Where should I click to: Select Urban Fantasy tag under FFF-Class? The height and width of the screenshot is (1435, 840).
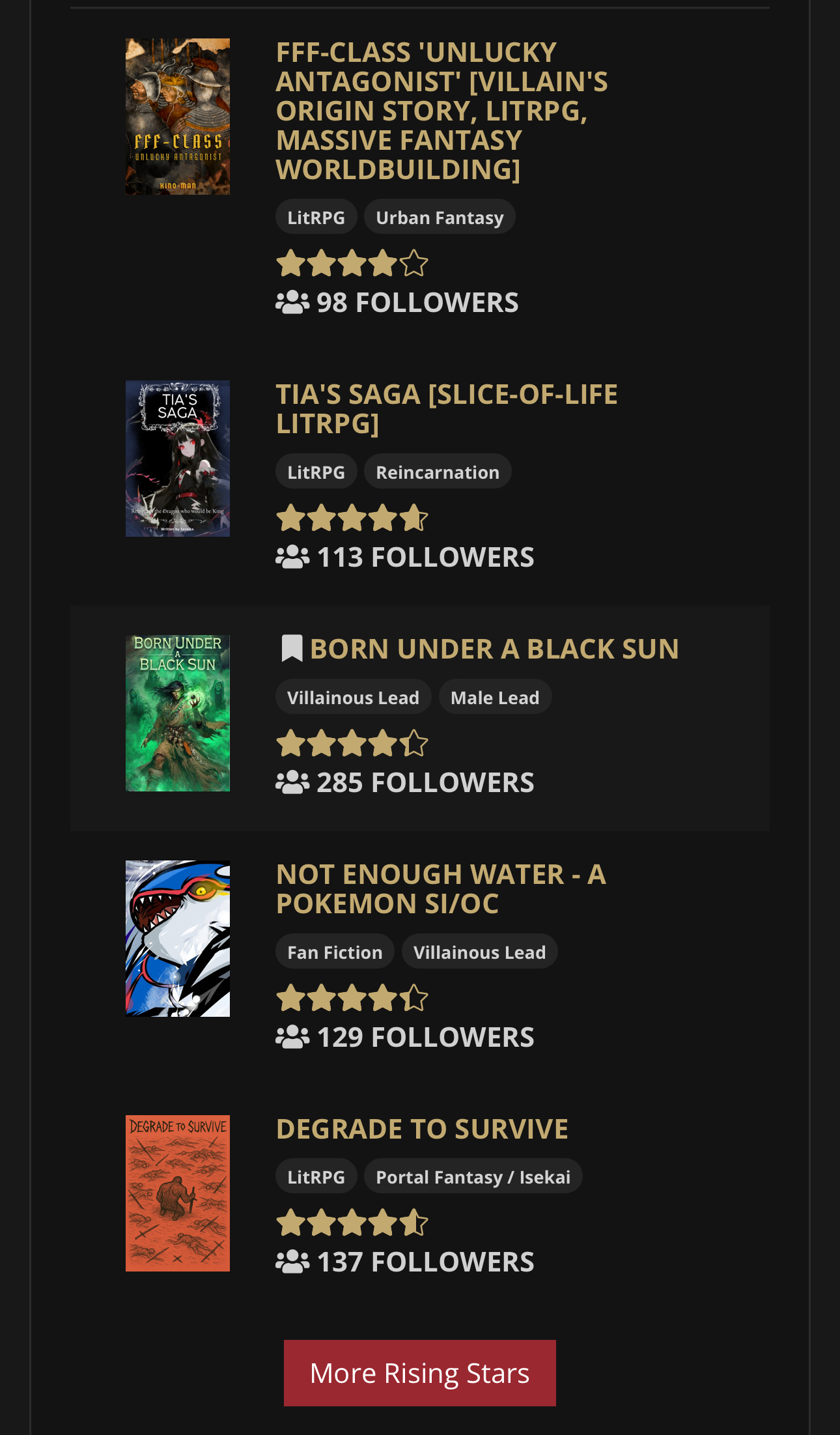(440, 218)
